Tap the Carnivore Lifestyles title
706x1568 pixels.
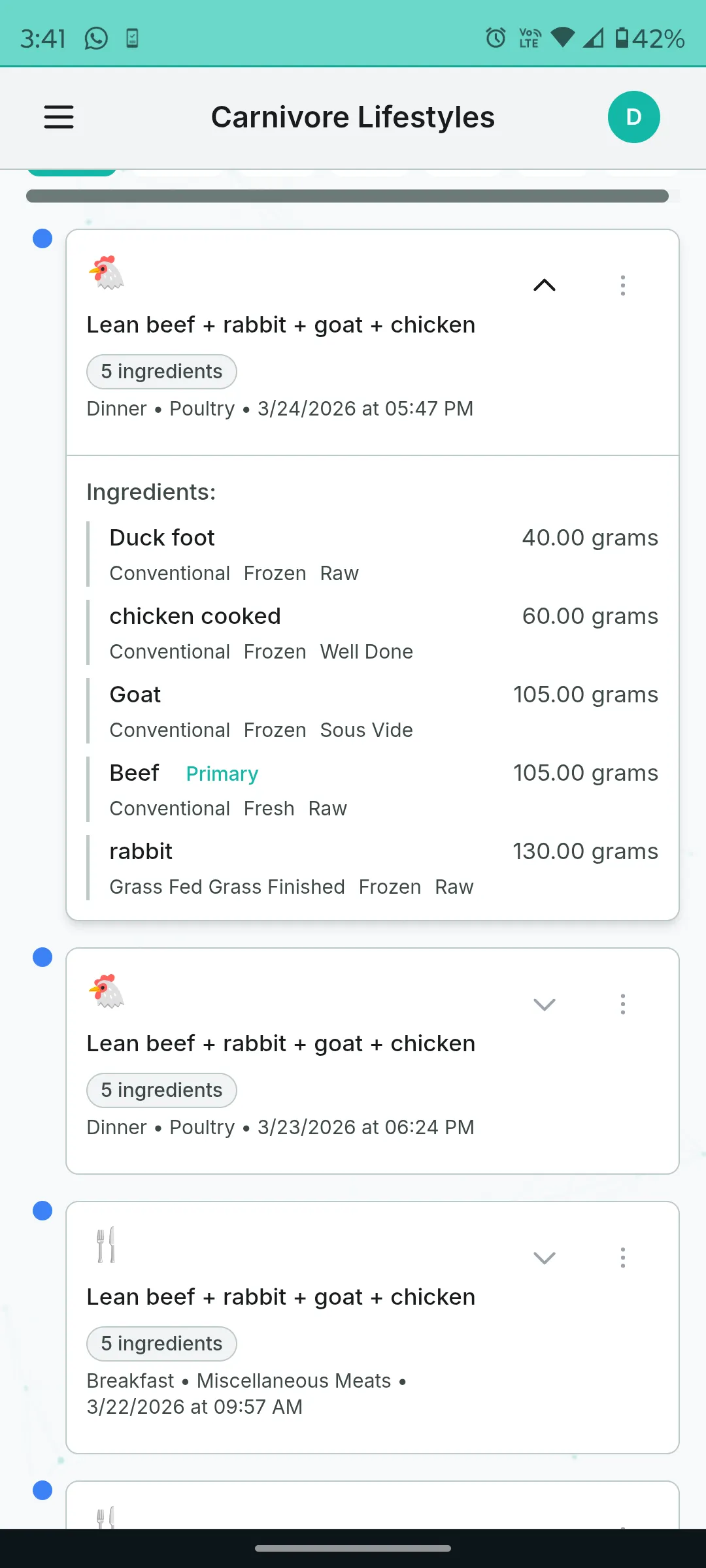pos(352,117)
